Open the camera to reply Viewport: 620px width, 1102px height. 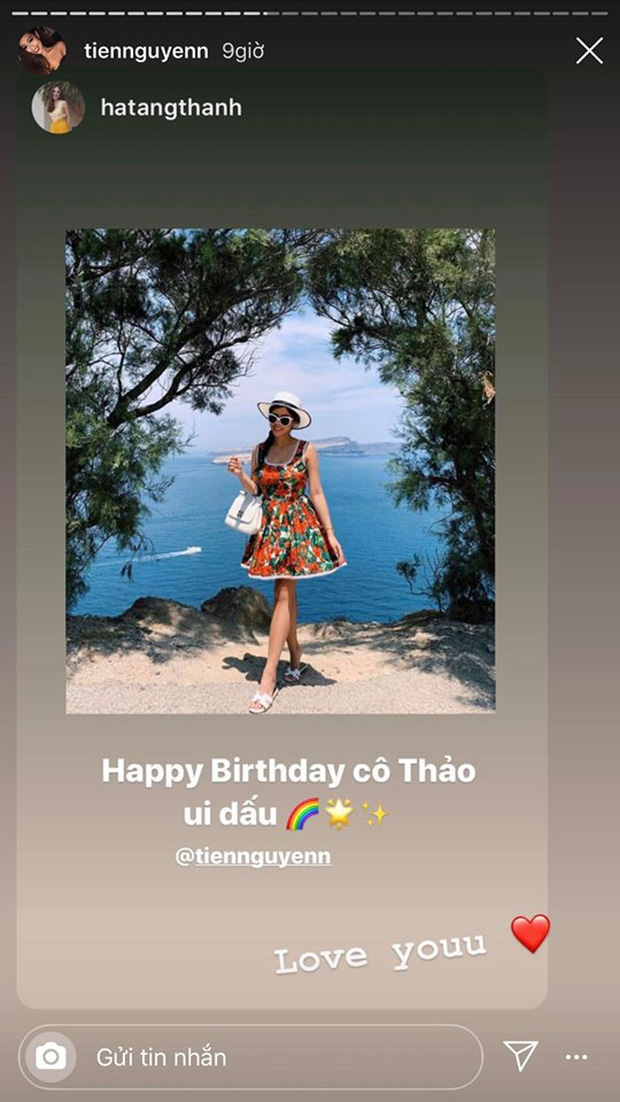[51, 1056]
